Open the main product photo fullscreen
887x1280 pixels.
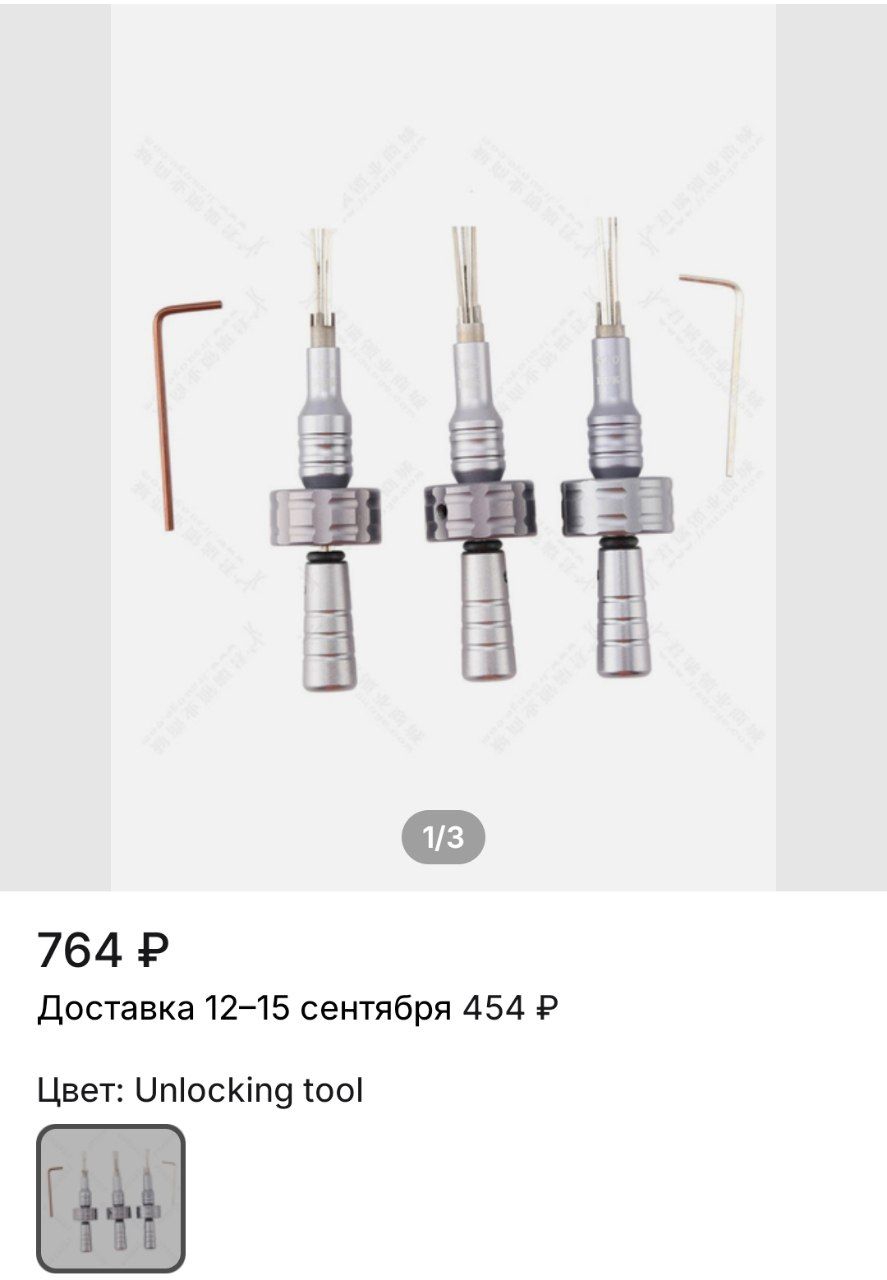[443, 450]
